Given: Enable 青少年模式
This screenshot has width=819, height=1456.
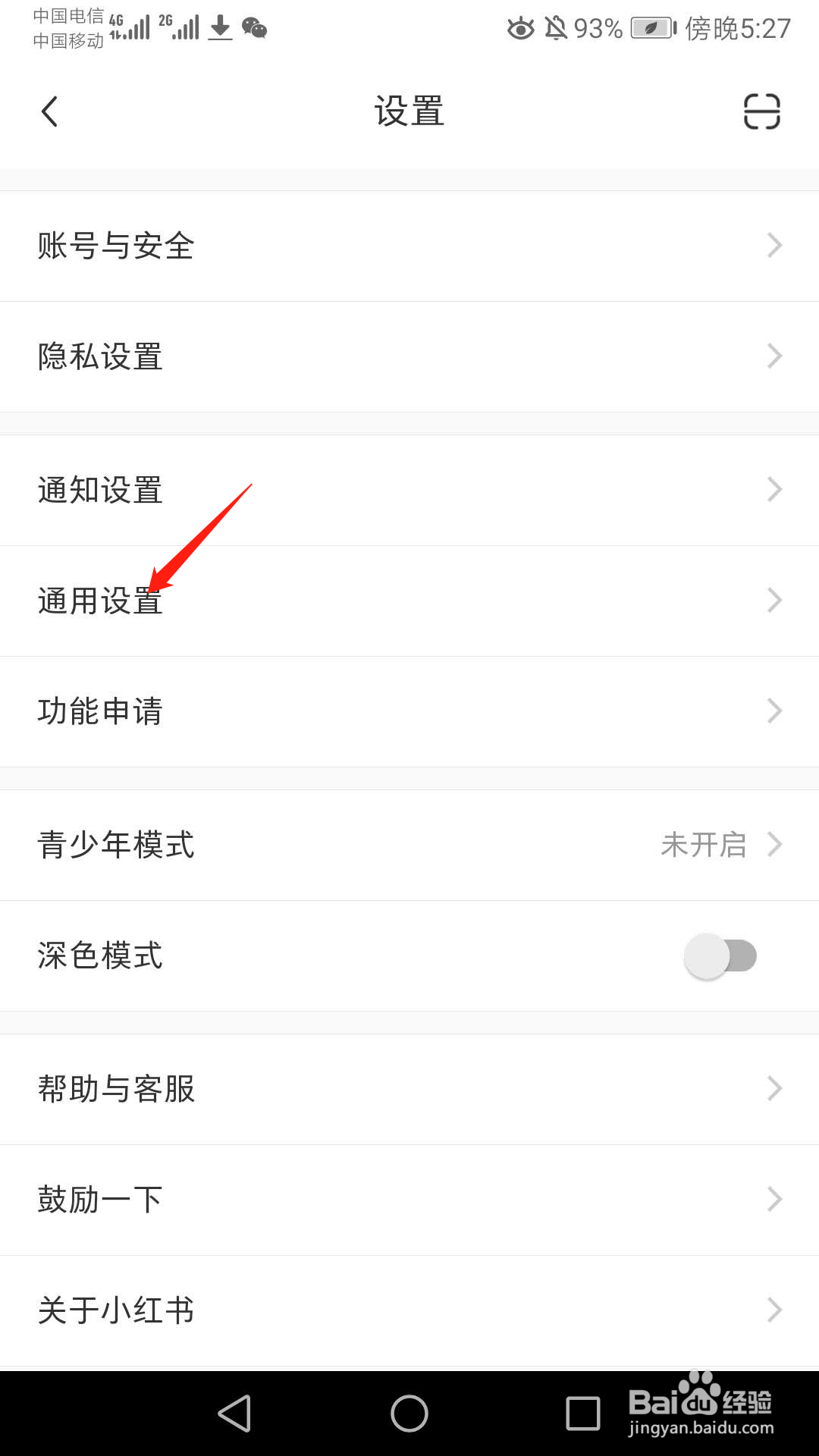Looking at the screenshot, I should 409,845.
